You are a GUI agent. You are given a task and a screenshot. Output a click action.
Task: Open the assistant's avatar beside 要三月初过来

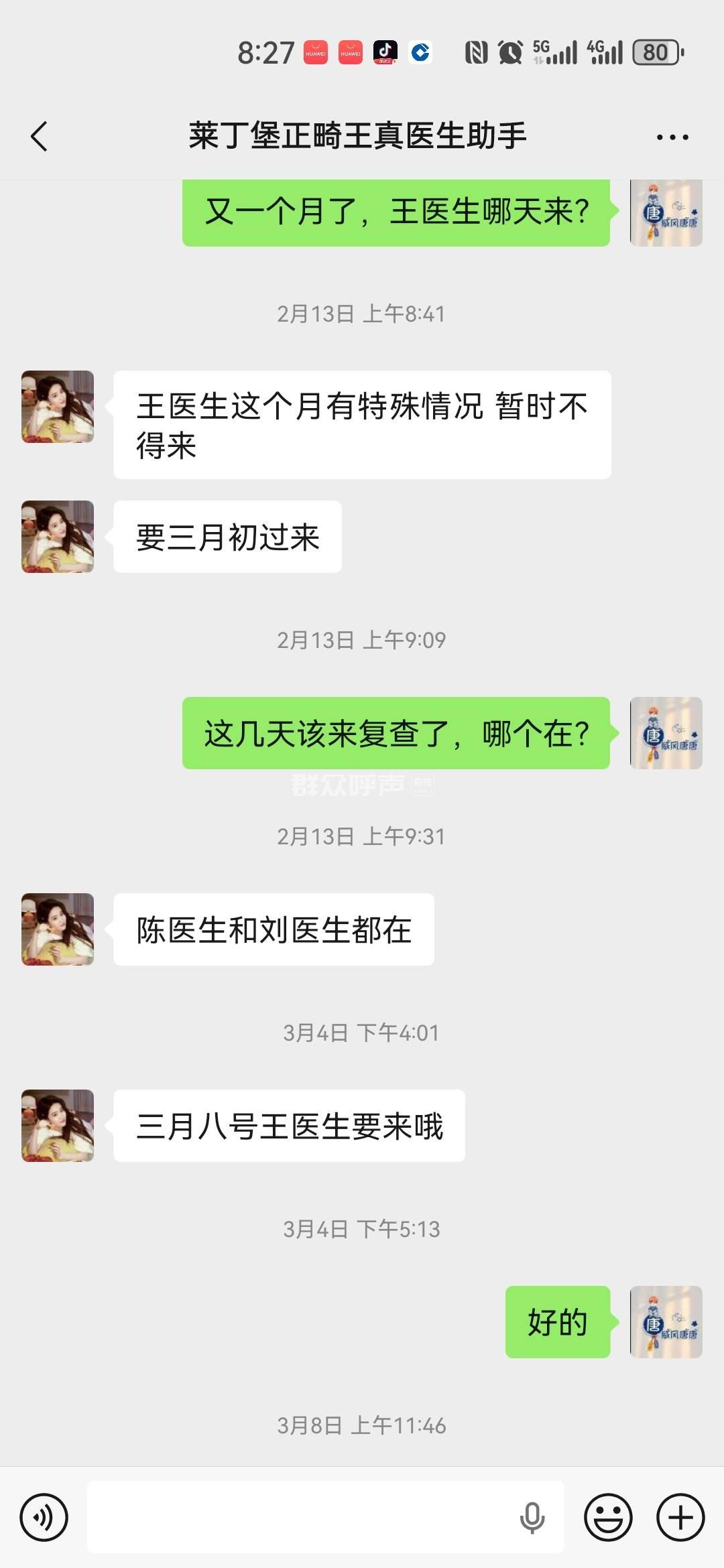pyautogui.click(x=58, y=537)
